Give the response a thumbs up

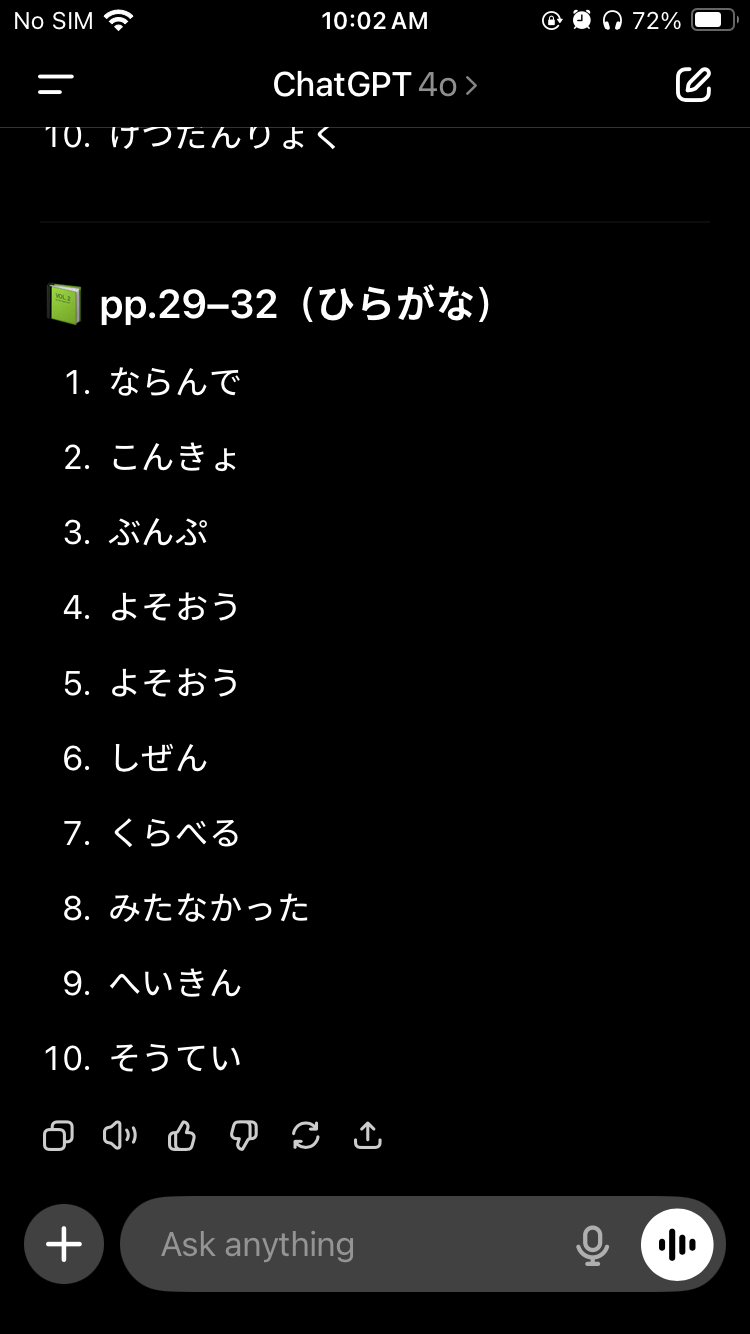182,1136
